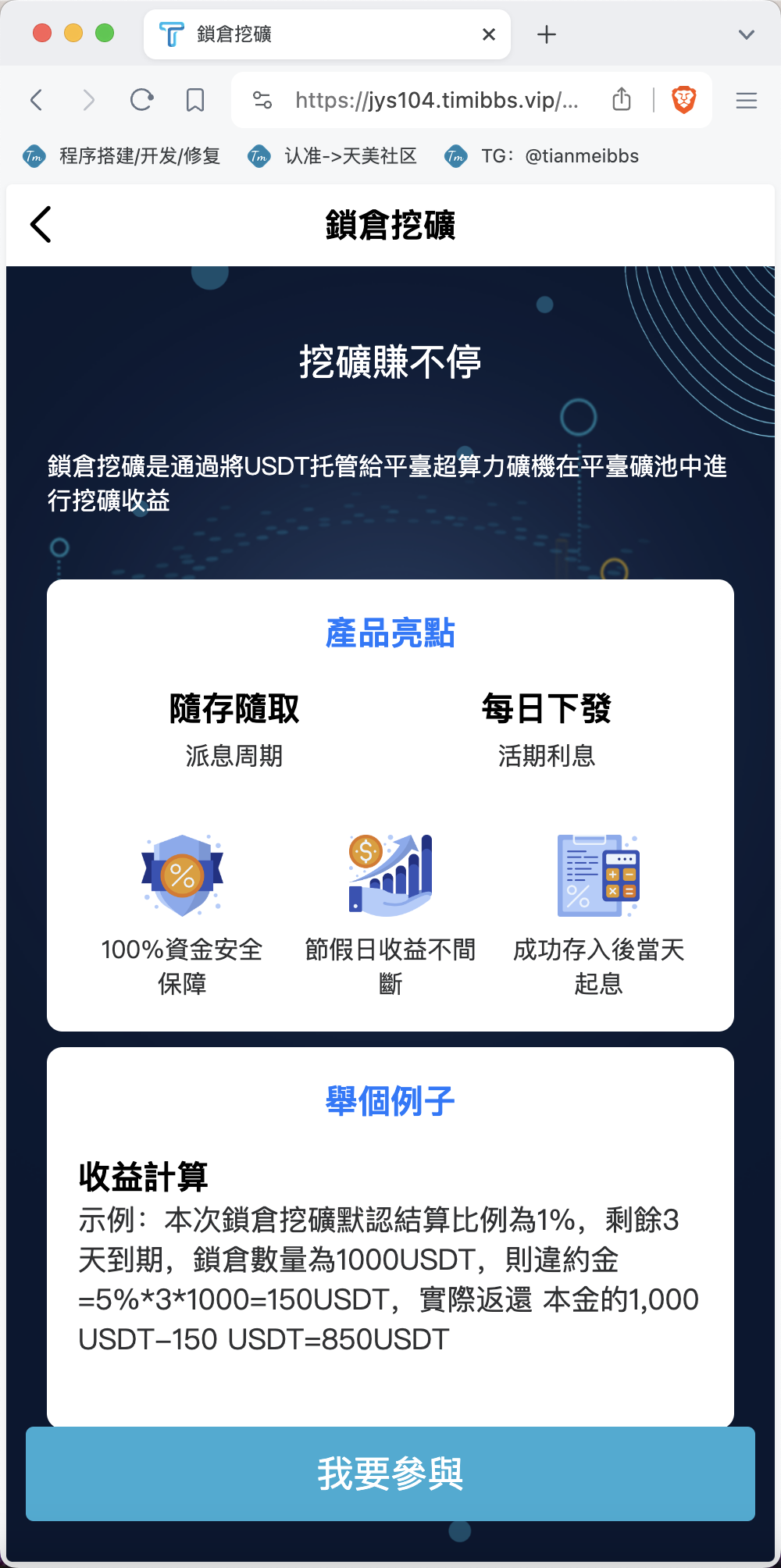
Task: Open the 认准->天美社区 bookmark
Action: [332, 156]
